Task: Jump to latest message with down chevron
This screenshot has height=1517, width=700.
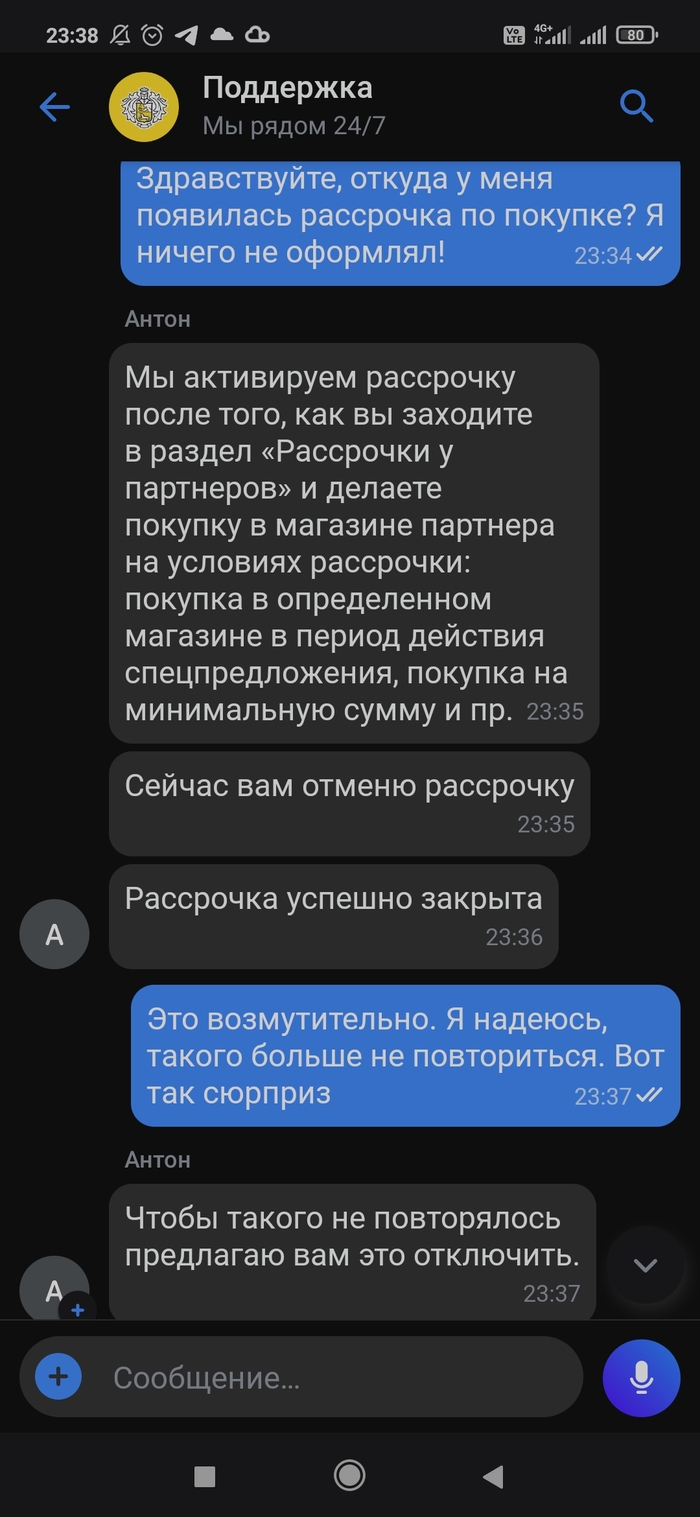Action: coord(645,1265)
